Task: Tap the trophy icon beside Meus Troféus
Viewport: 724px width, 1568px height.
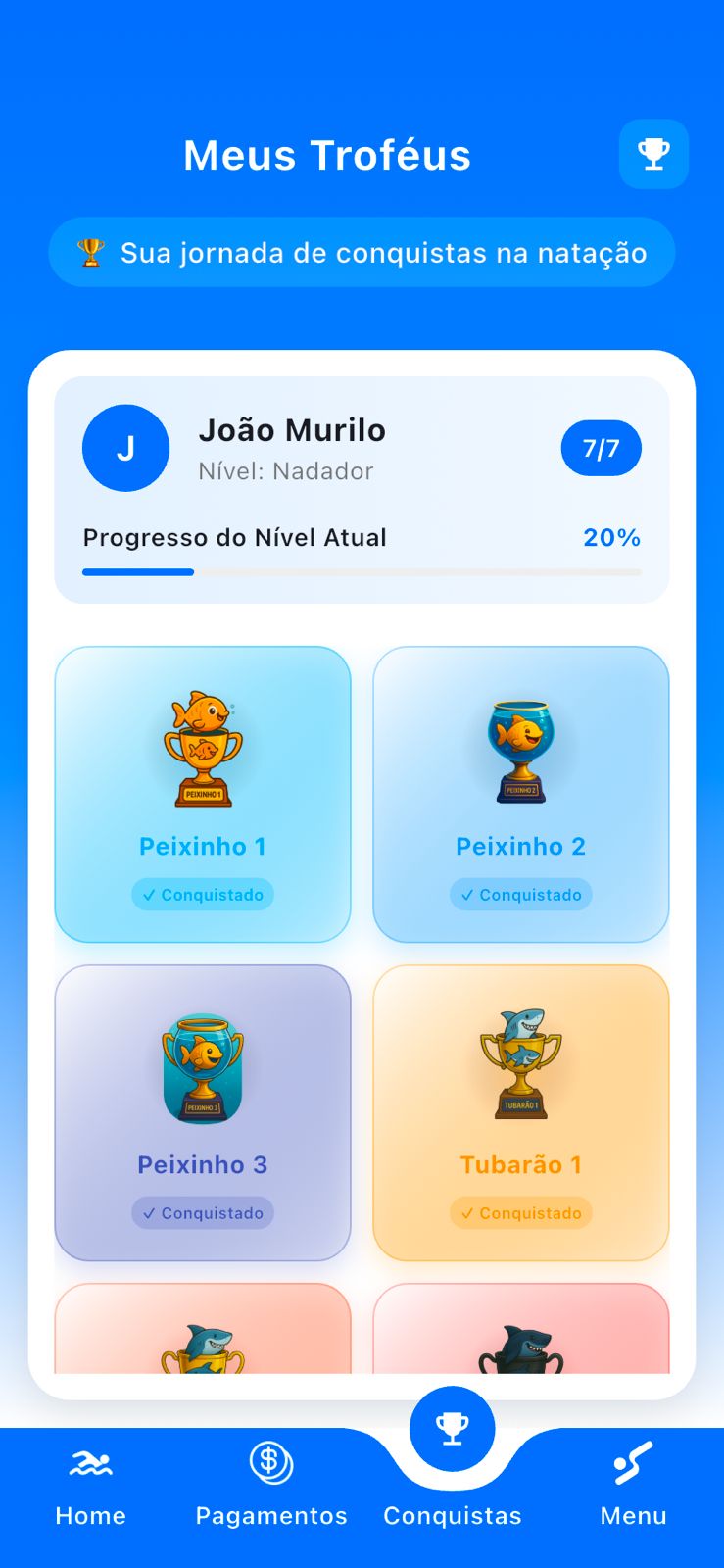Action: click(653, 154)
